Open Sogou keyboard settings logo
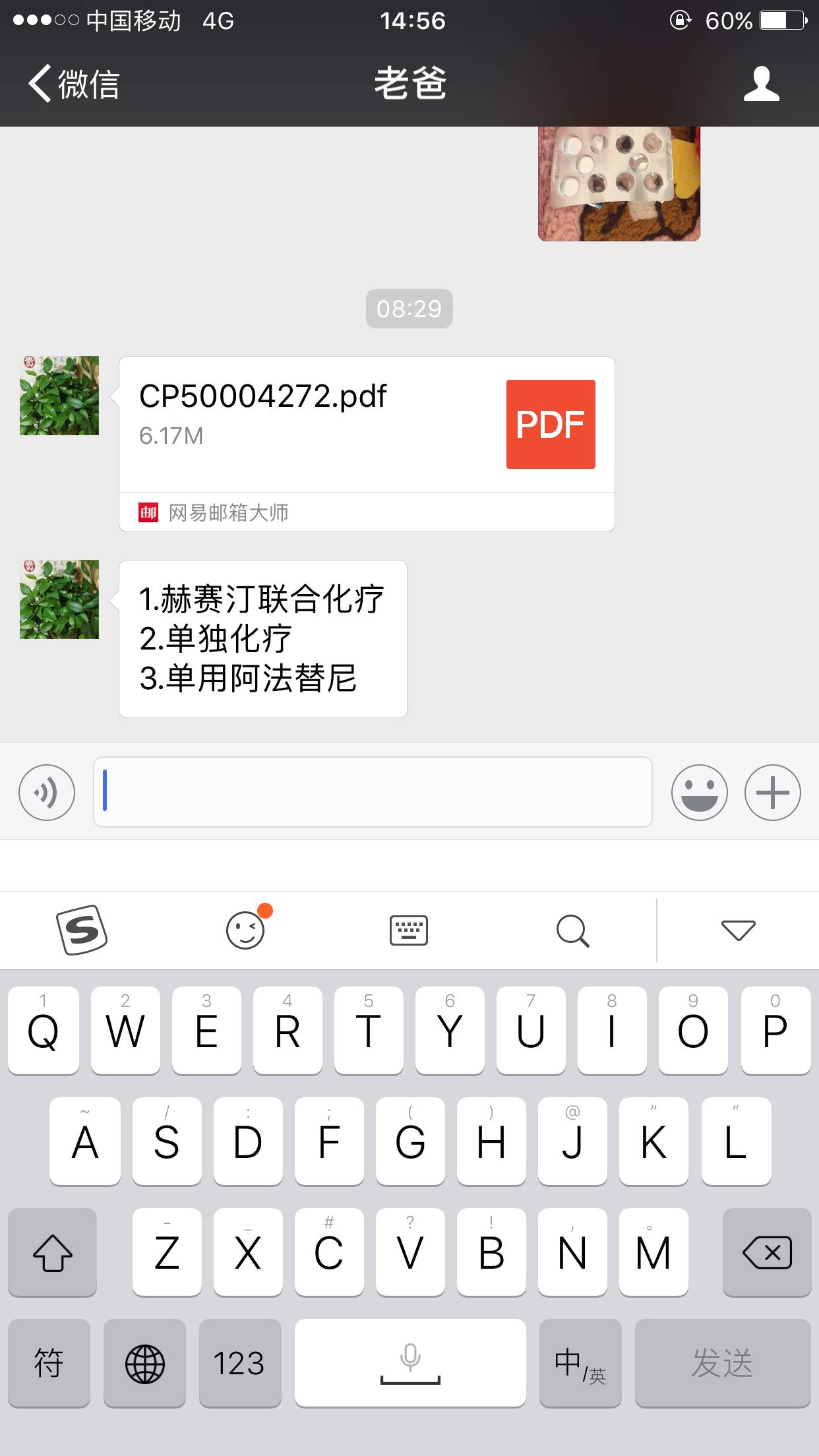 82,930
